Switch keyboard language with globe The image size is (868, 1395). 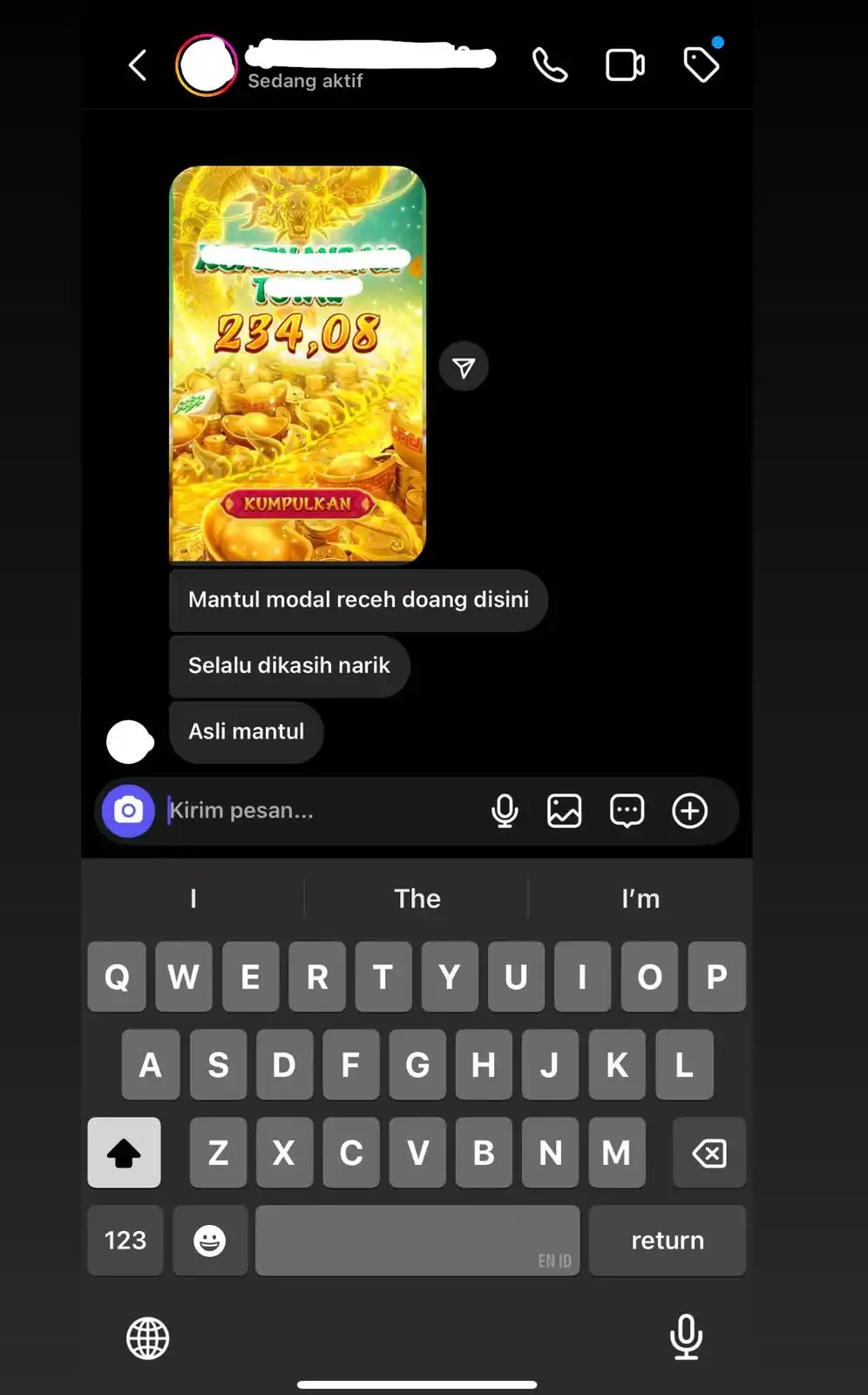(x=148, y=1338)
